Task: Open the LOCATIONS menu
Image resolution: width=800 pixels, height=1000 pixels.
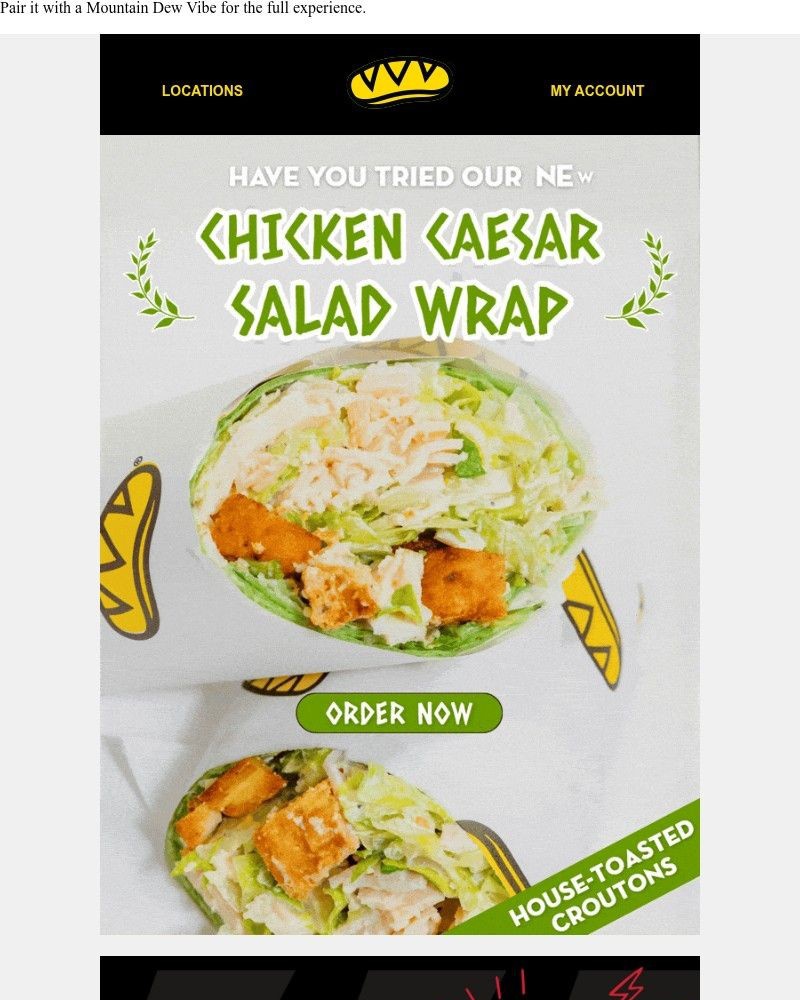Action: coord(202,90)
